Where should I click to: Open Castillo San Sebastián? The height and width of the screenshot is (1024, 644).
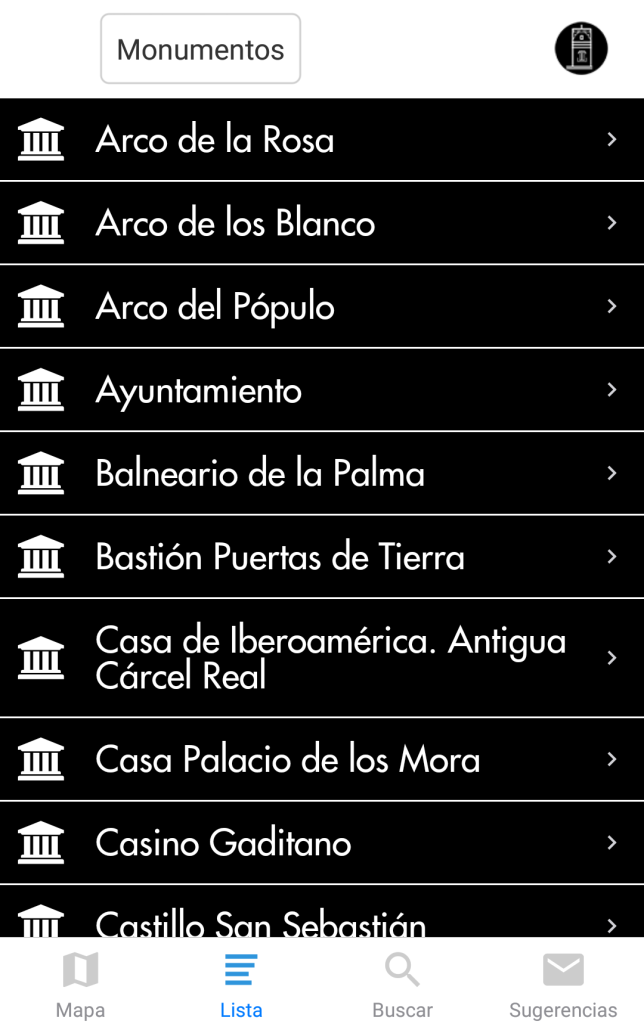[322, 918]
